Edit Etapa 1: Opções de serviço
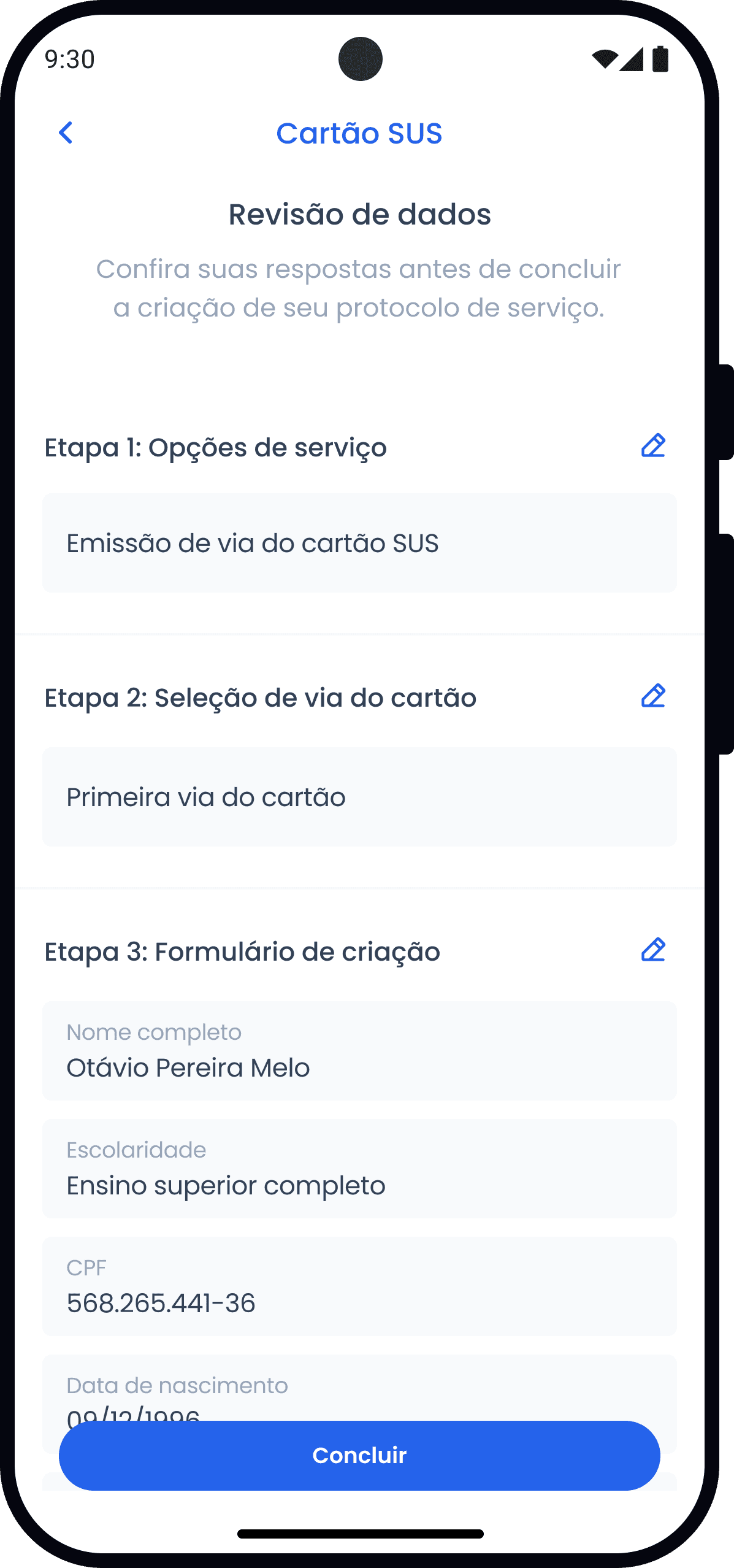Screen dimensions: 734x1568 653,446
